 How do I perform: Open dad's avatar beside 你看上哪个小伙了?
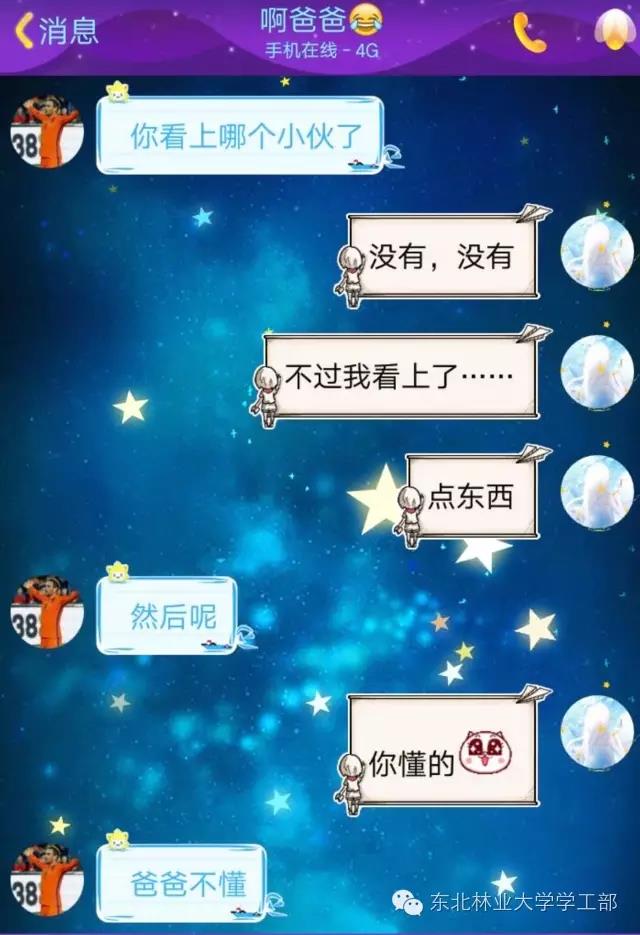[x=46, y=132]
